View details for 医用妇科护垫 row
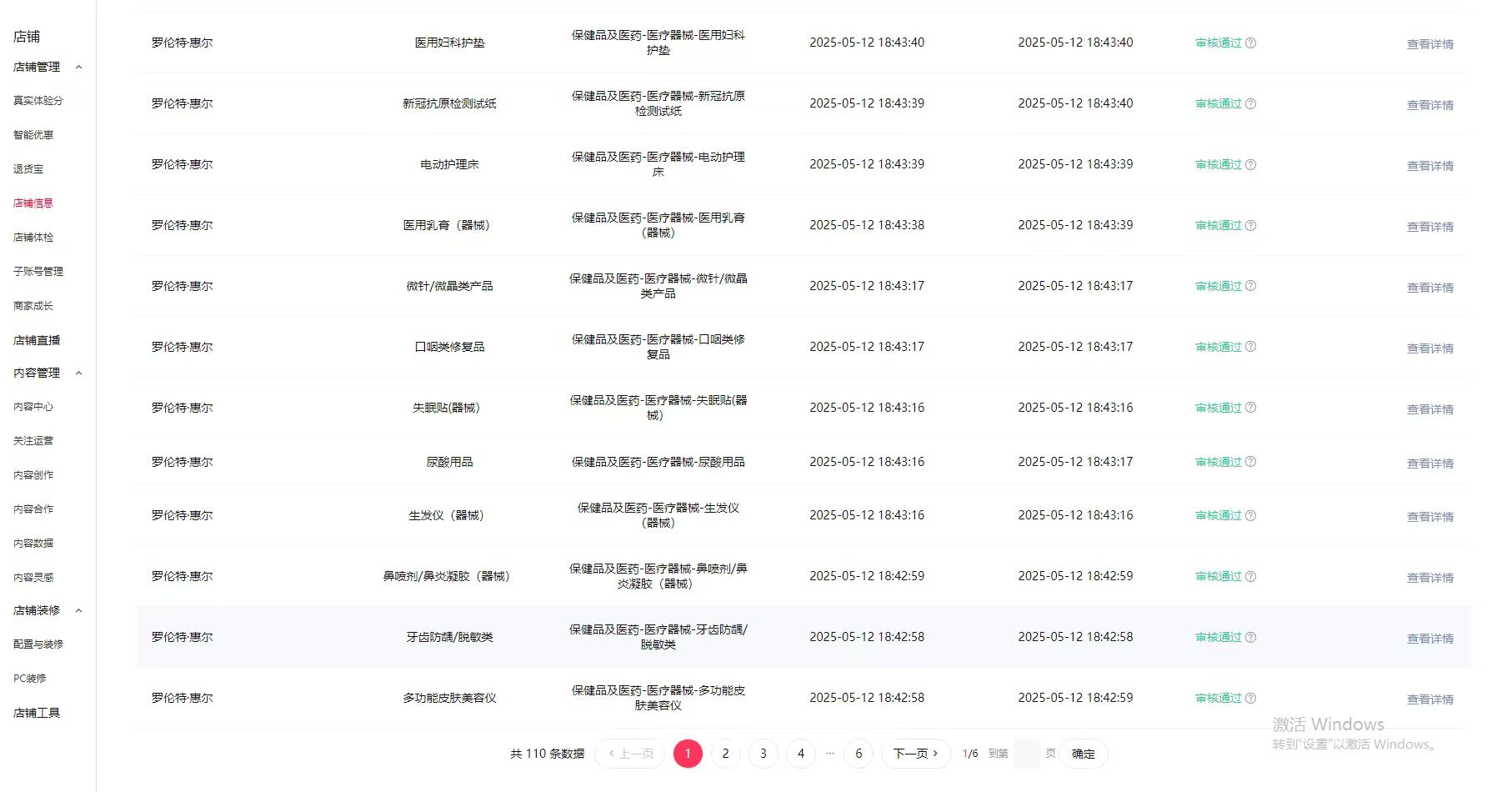This screenshot has height=792, width=1512. click(x=1429, y=44)
